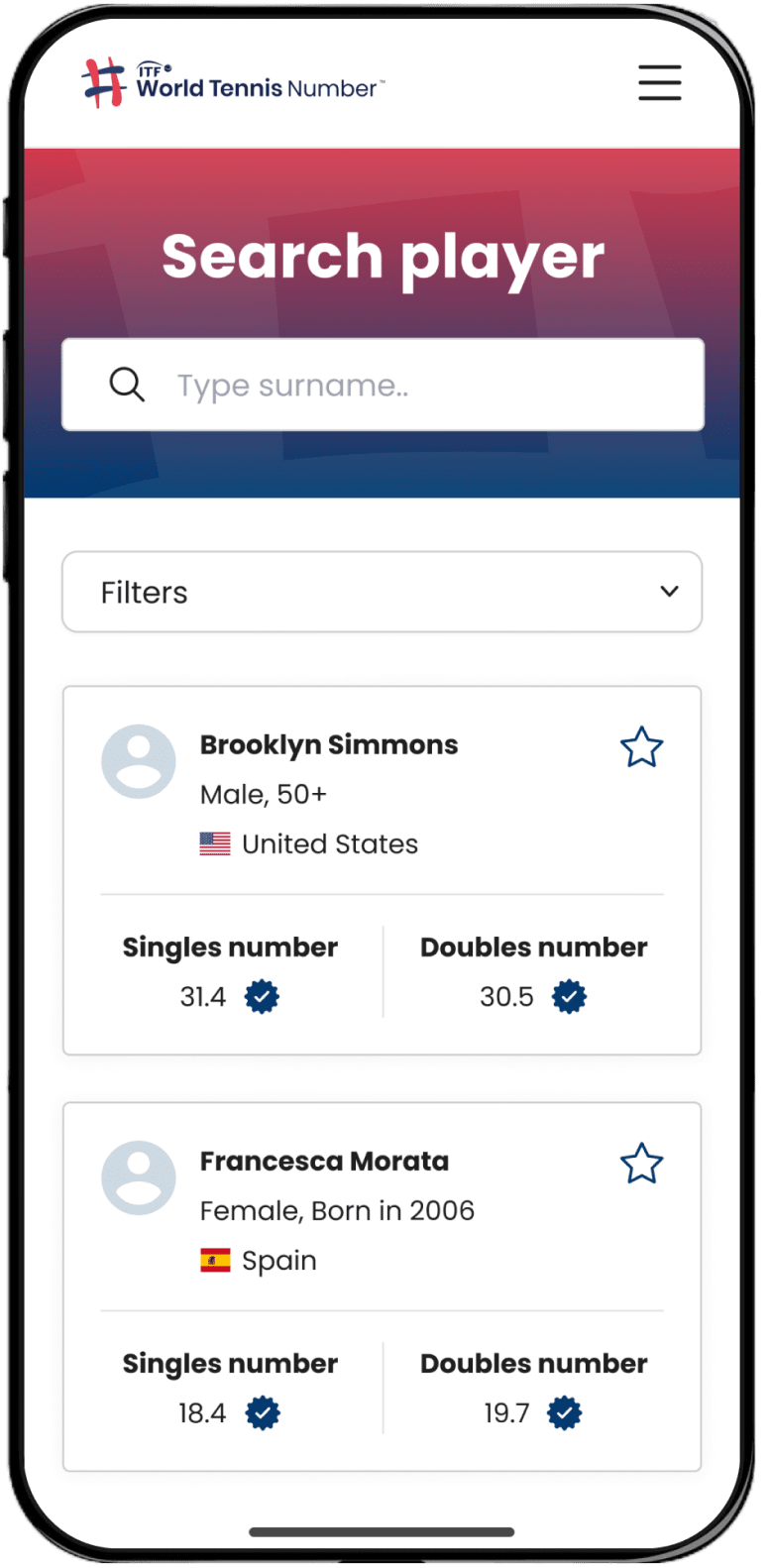Viewport: 770px width, 1568px height.
Task: Open Brooklyn Simmons' player card
Action: 329,745
